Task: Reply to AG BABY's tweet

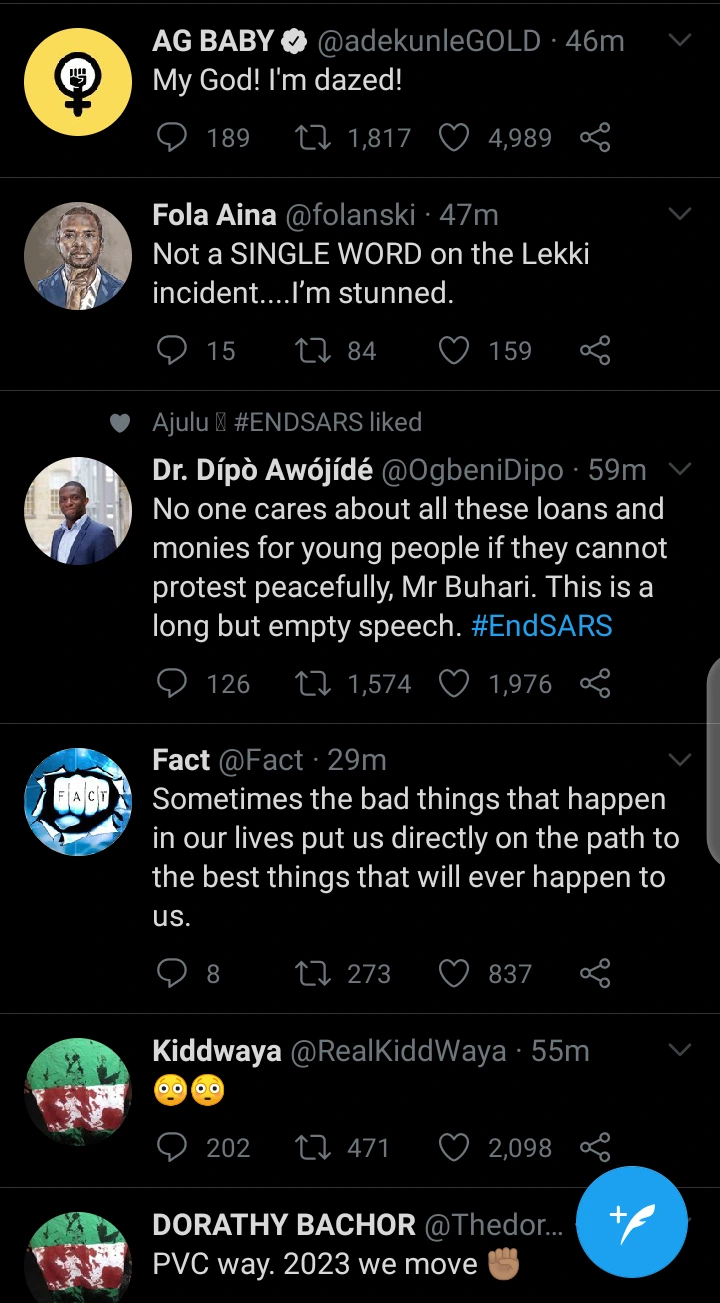Action: click(x=173, y=137)
